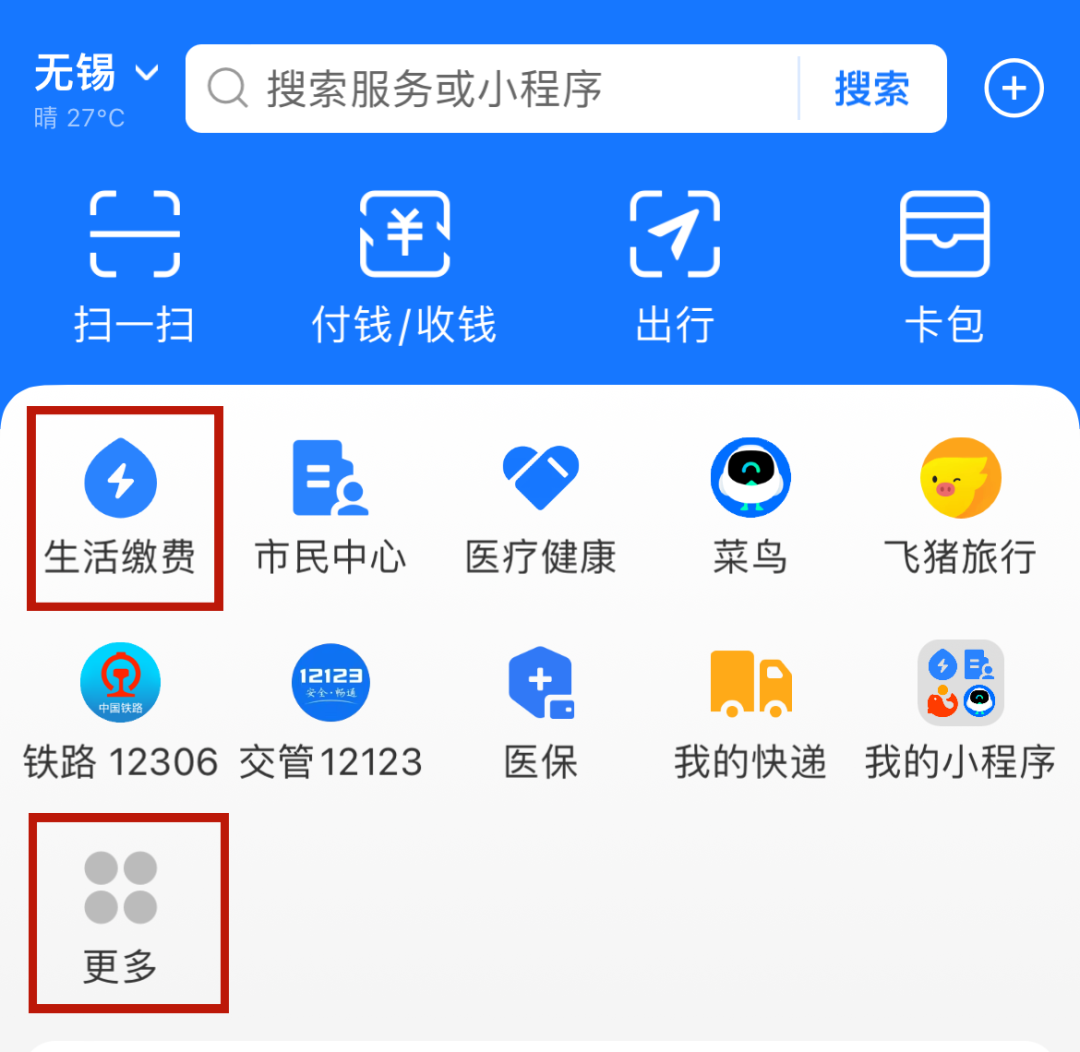Open 出行 travel services

tap(674, 267)
